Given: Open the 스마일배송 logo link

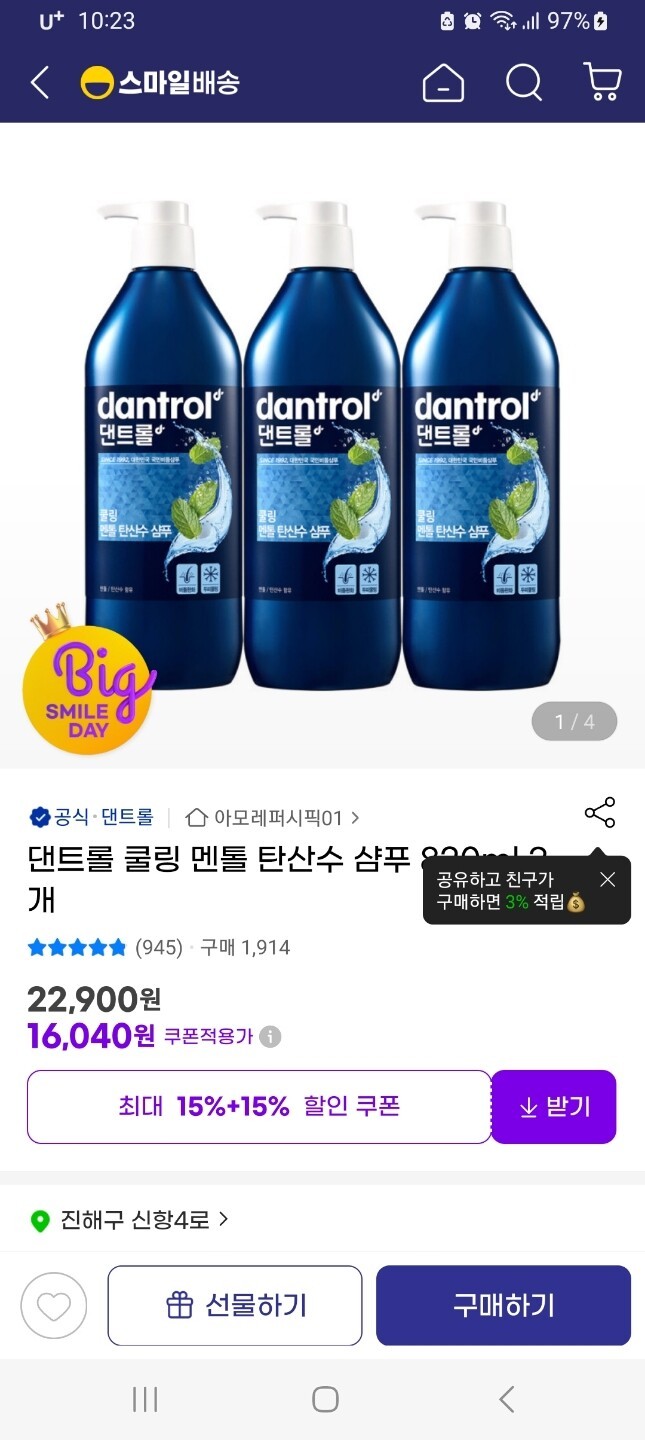Looking at the screenshot, I should click(x=160, y=83).
